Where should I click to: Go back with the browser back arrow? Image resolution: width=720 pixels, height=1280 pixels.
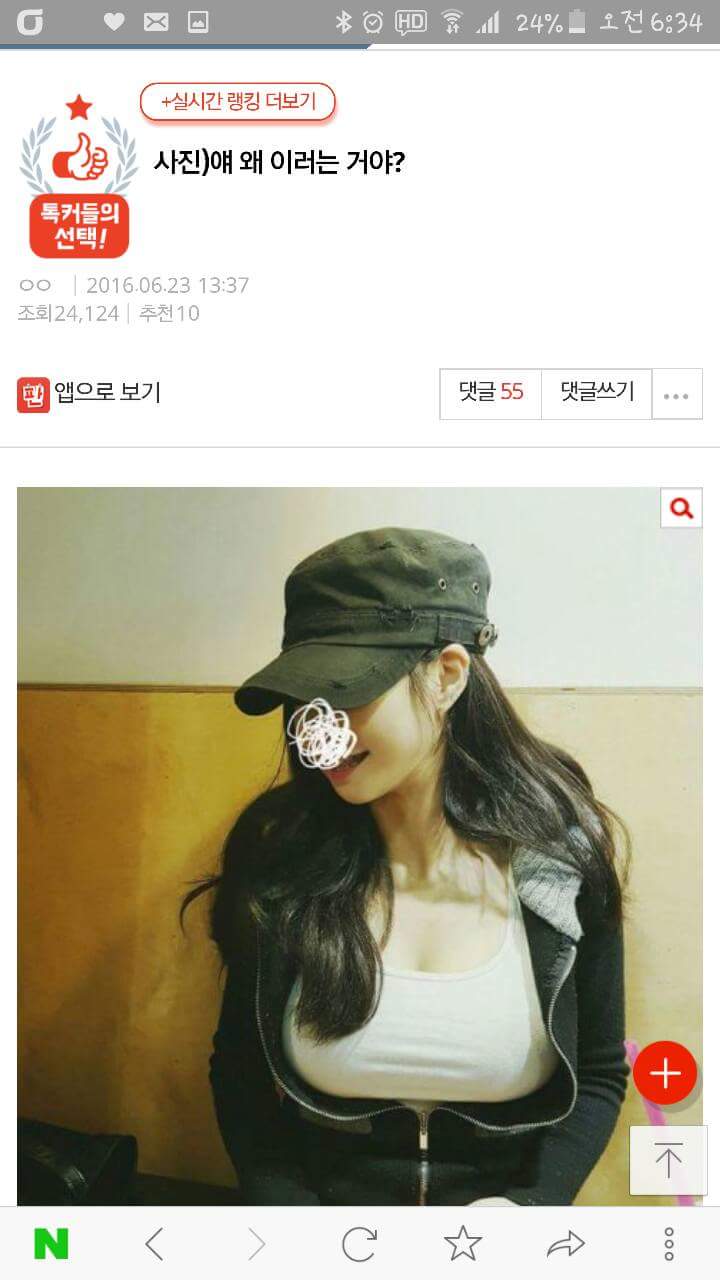tap(154, 1244)
